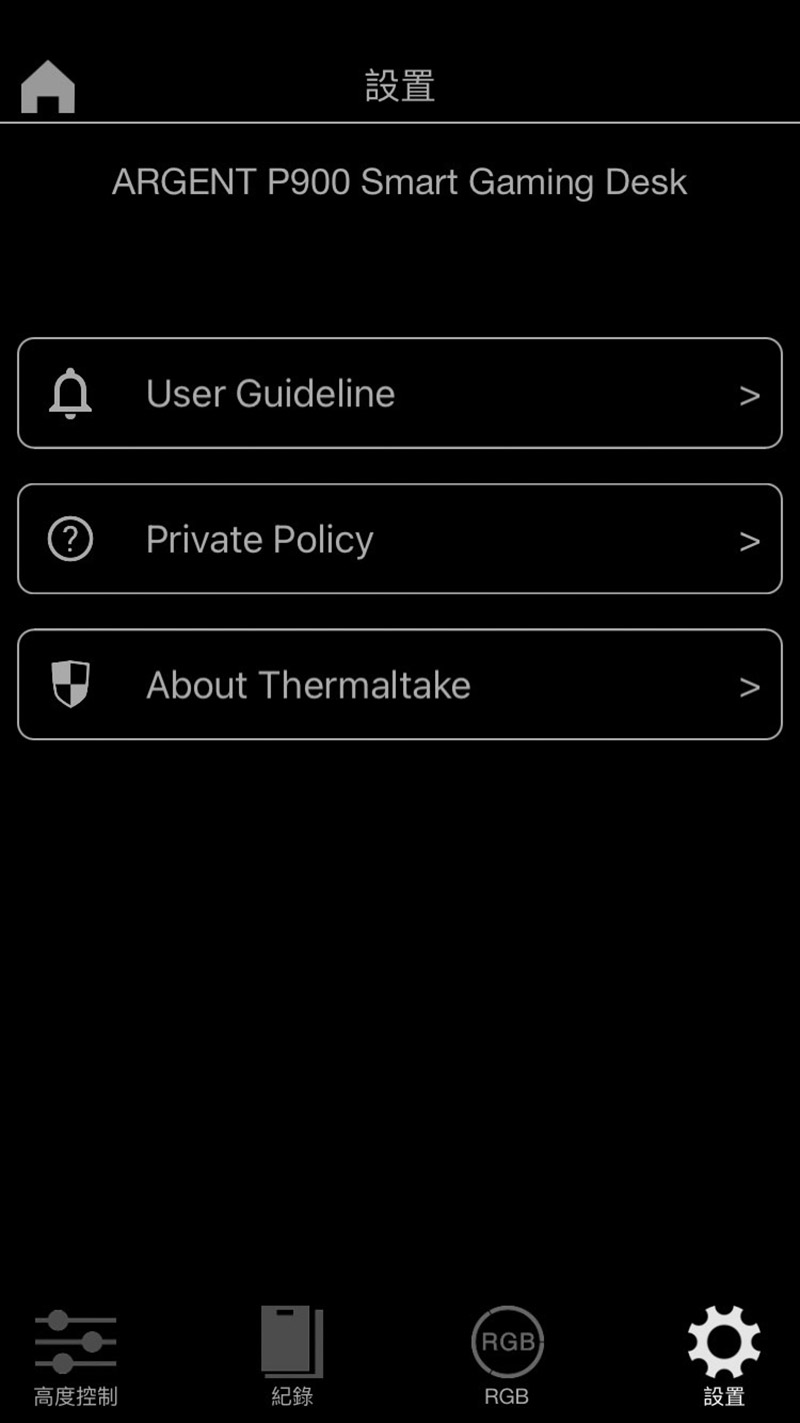Screen dimensions: 800x1423
Task: Open the User Guideline row
Action: pyautogui.click(x=400, y=393)
